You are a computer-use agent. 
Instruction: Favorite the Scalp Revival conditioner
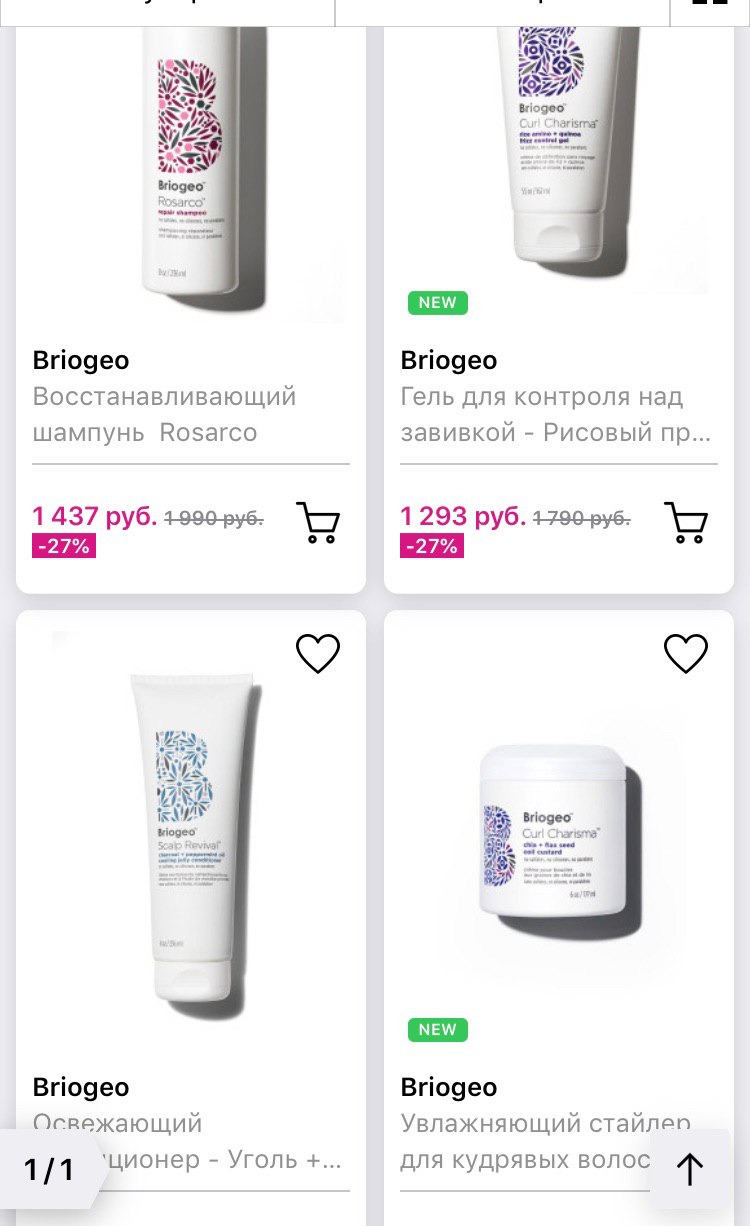pyautogui.click(x=318, y=653)
